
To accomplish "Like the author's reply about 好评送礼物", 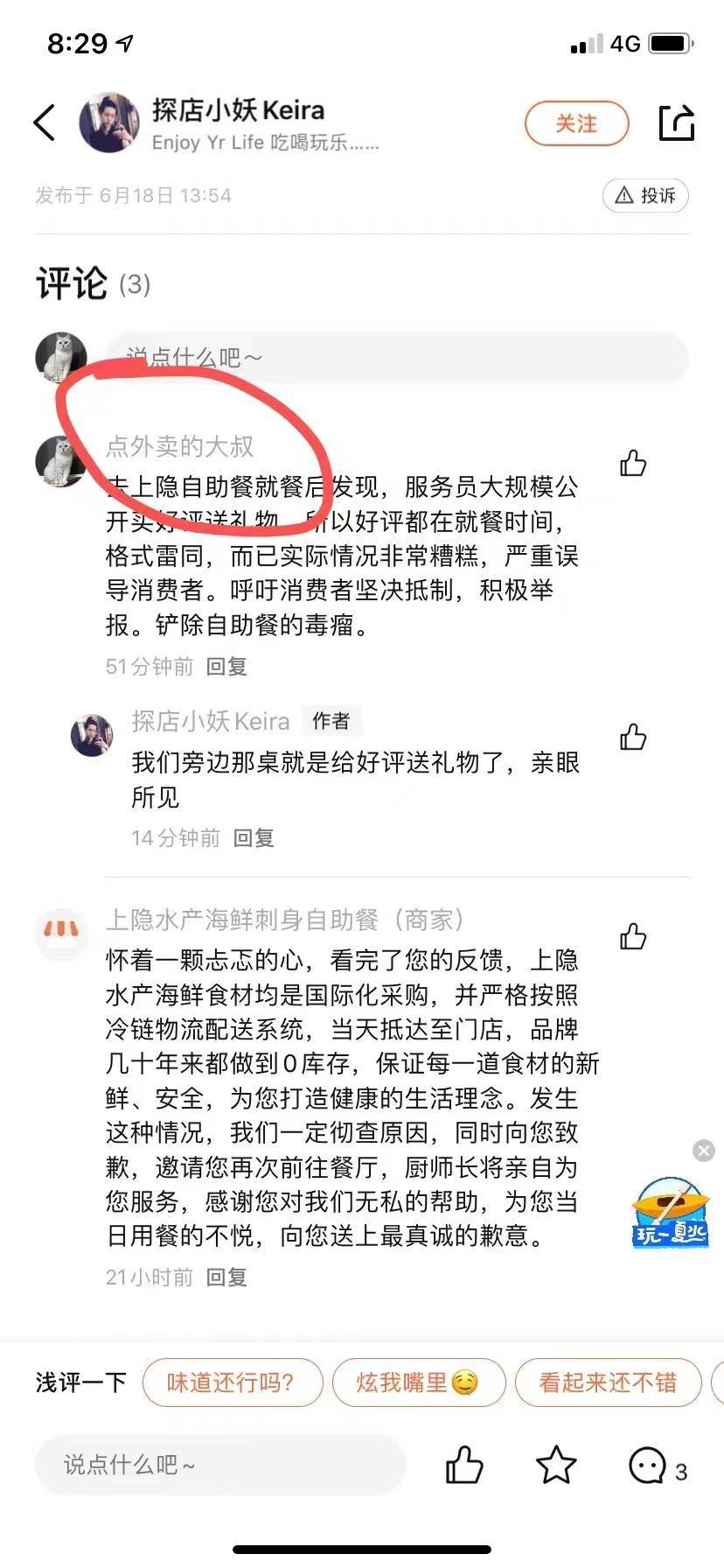I will click(633, 738).
